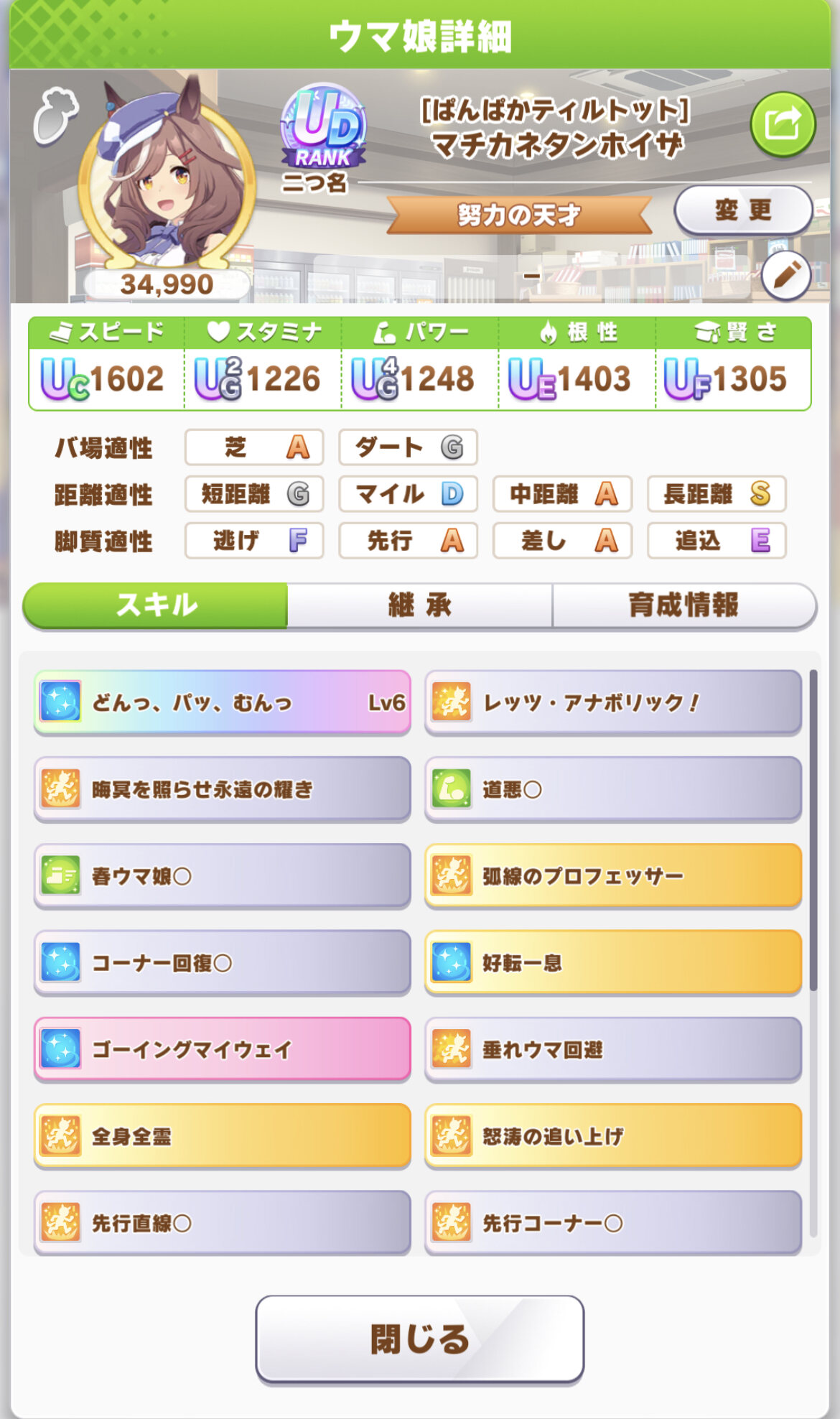Switch to the 継承 tab
This screenshot has height=1419, width=840.
click(x=419, y=605)
